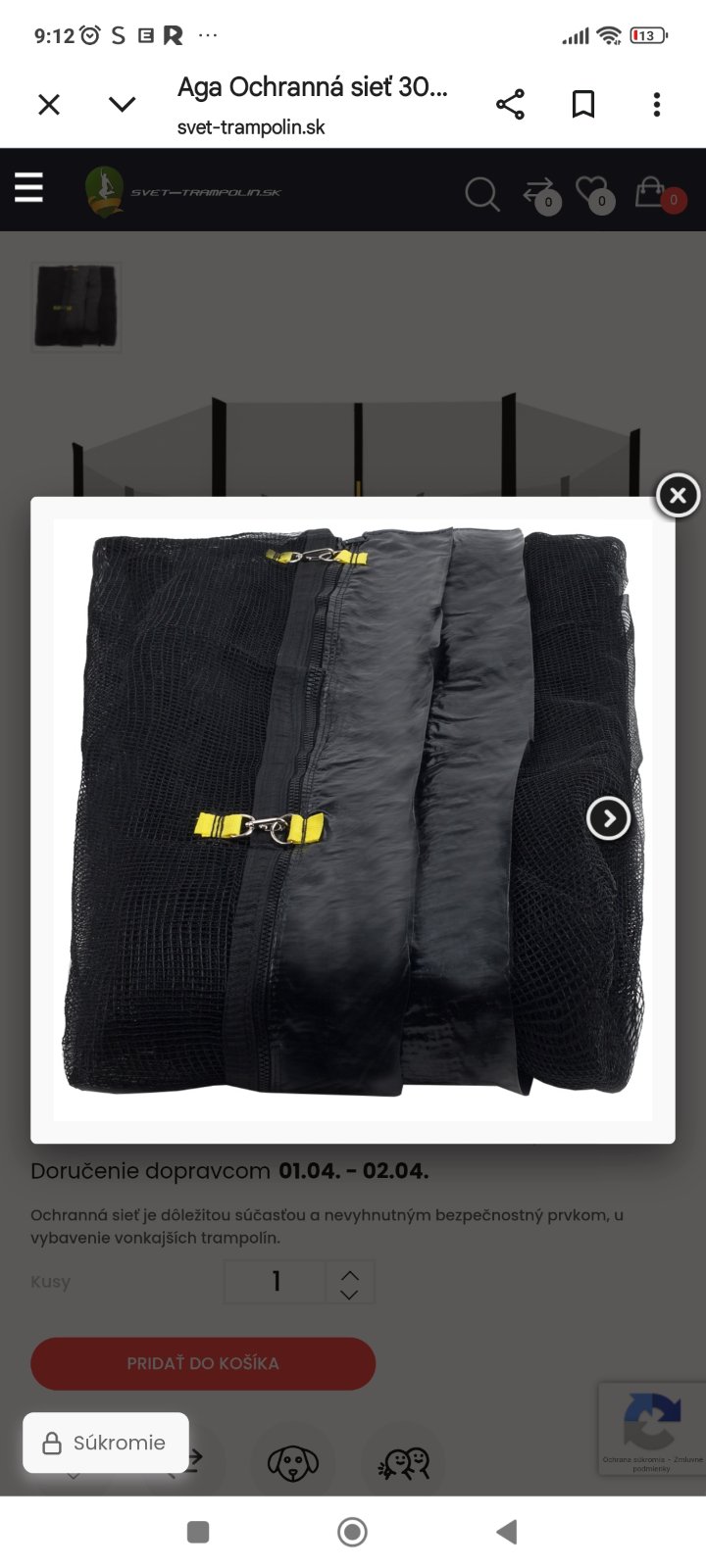Open the Súkromie privacy settings

tap(106, 1443)
